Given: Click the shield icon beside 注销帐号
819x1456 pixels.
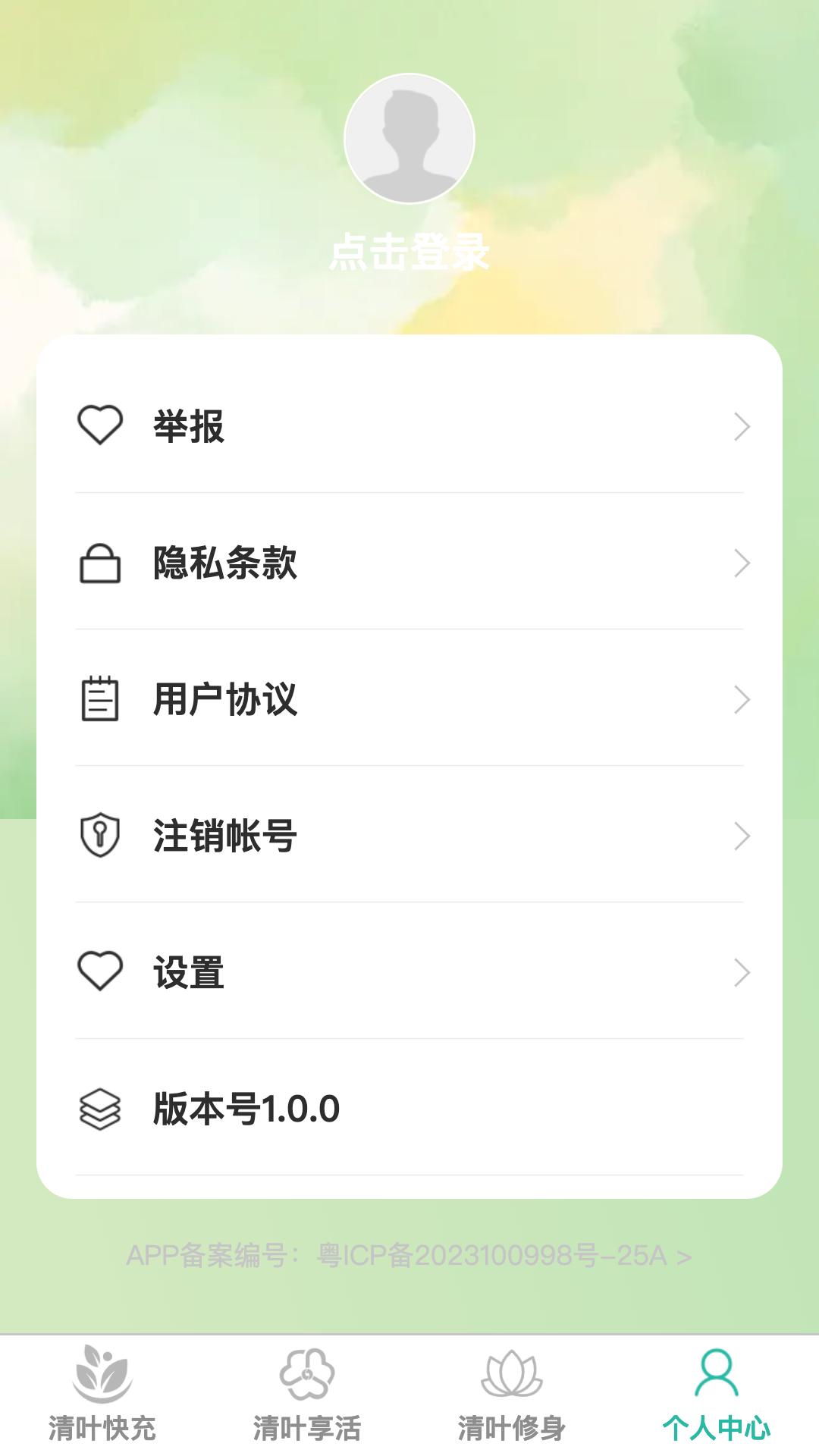Looking at the screenshot, I should (101, 836).
